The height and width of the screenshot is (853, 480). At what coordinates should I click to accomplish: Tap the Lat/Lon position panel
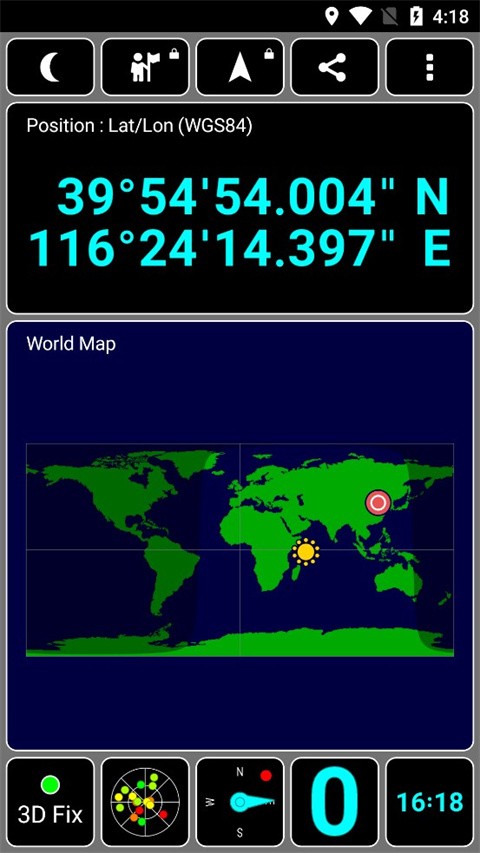click(x=240, y=208)
